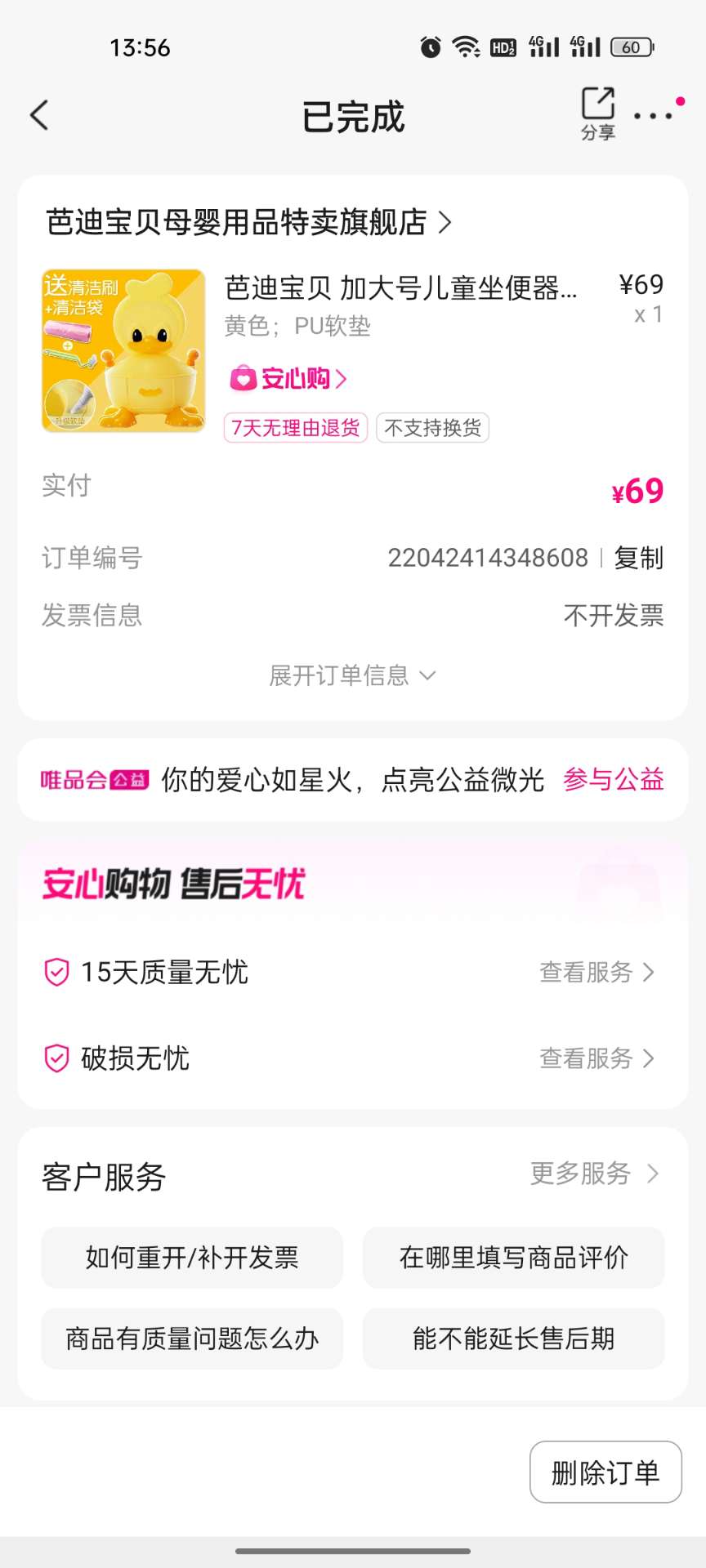Tap 参与公益 to join charity
Image resolution: width=706 pixels, height=1568 pixels.
613,780
